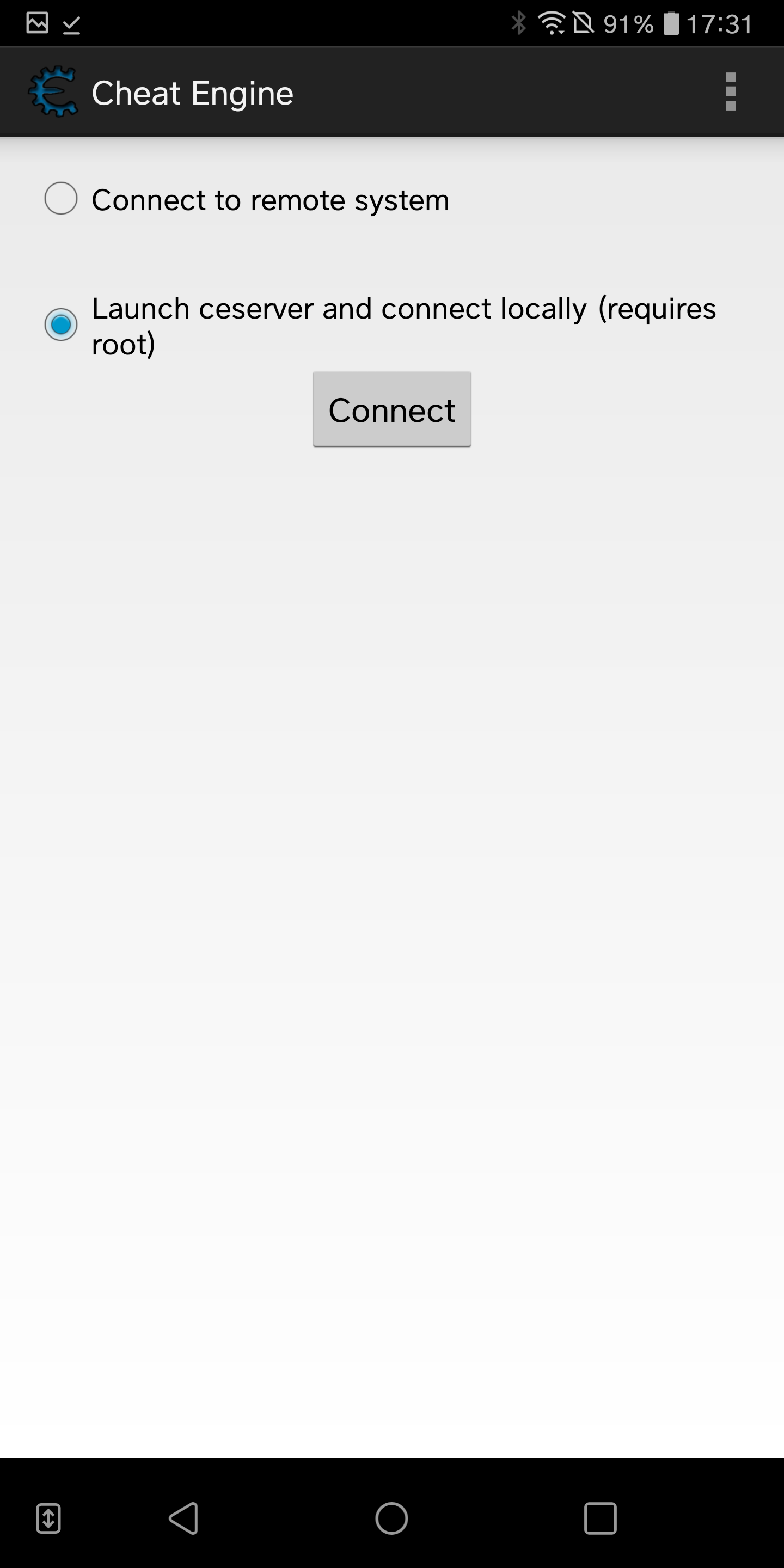Select Connect to remote system option
Screen dimensions: 784x1568
pos(62,198)
